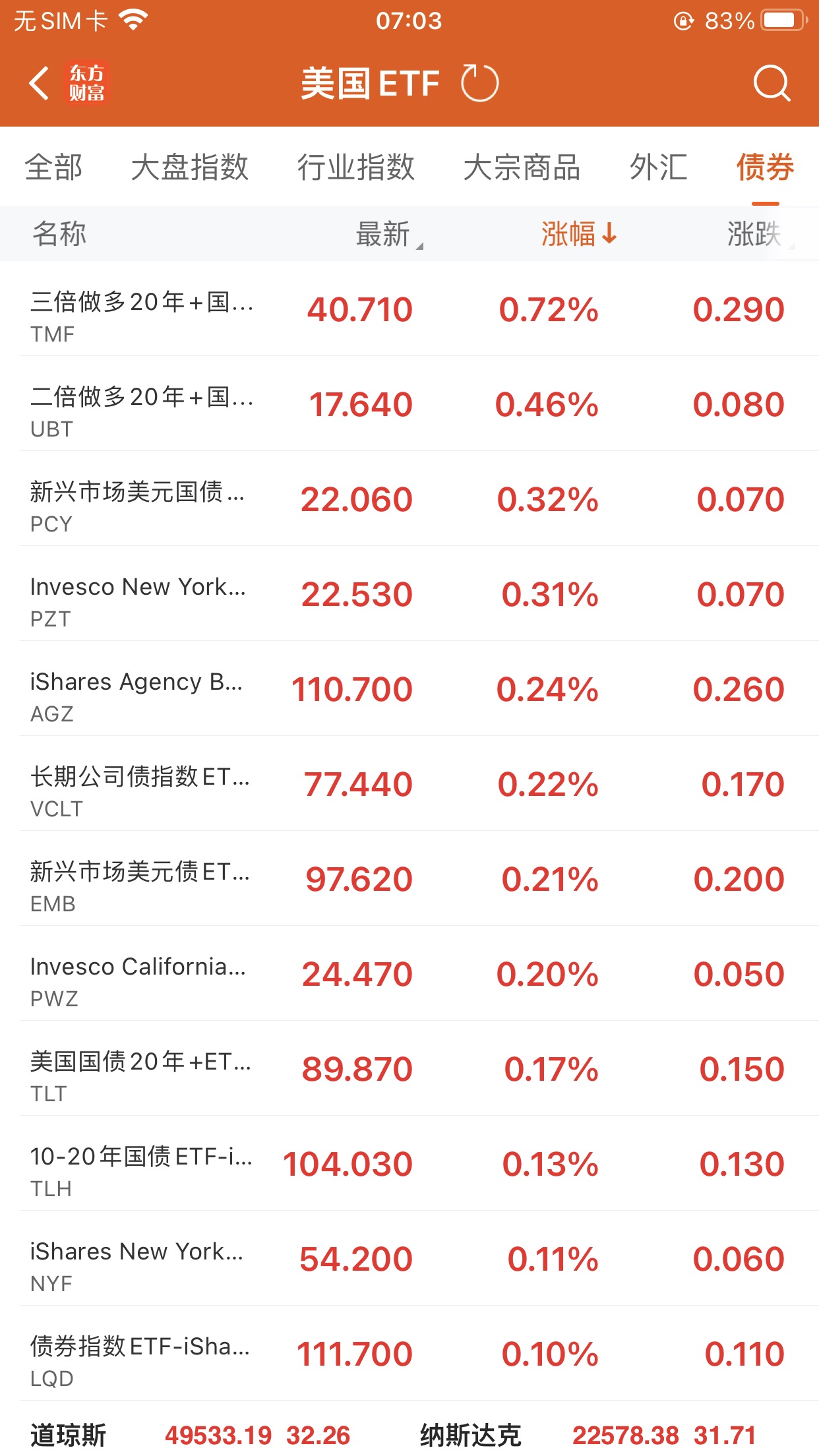
Task: Open the 道琼斯 index ticker
Action: 191,1436
